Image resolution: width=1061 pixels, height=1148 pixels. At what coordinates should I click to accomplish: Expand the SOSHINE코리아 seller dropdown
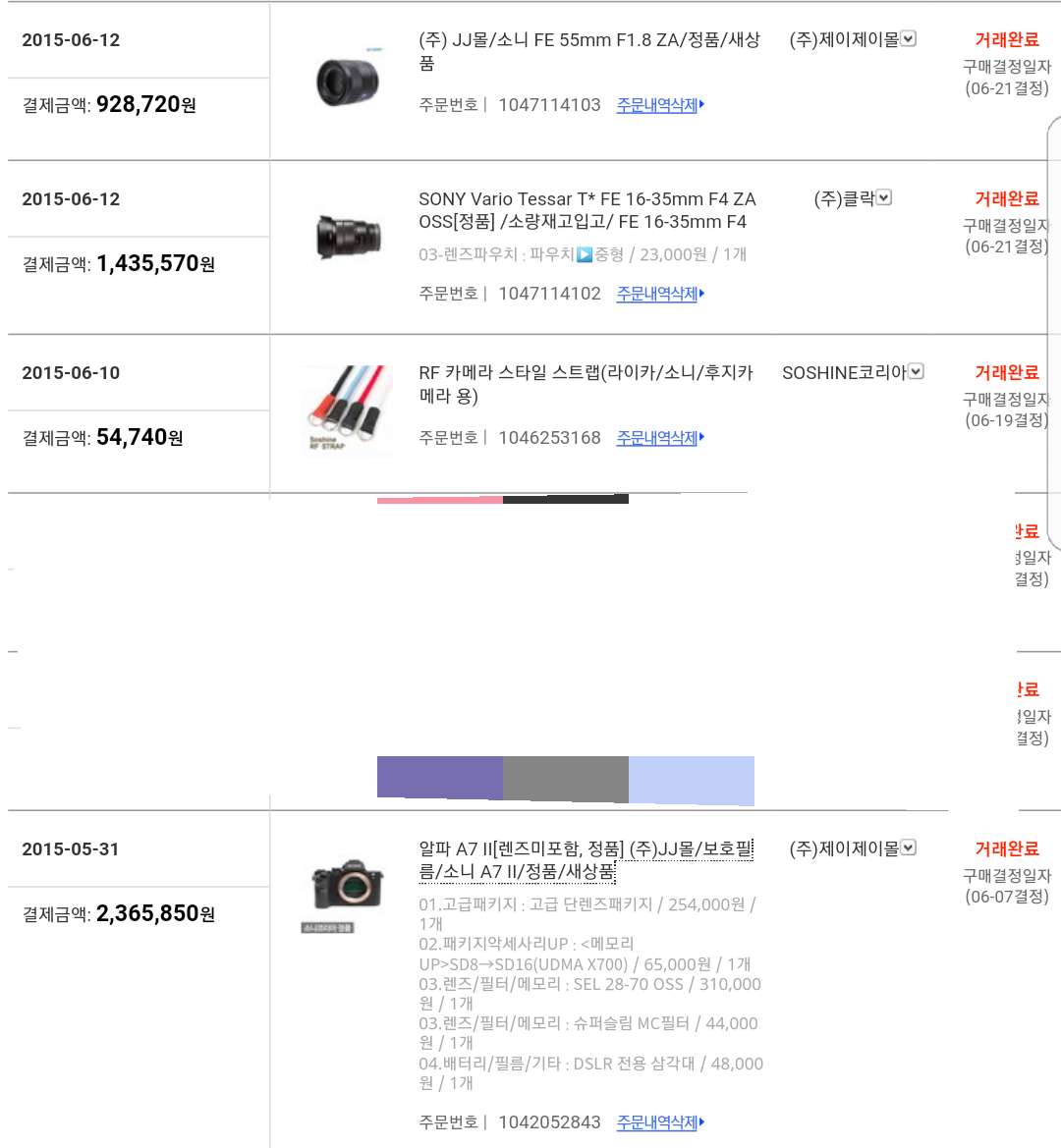point(917,372)
